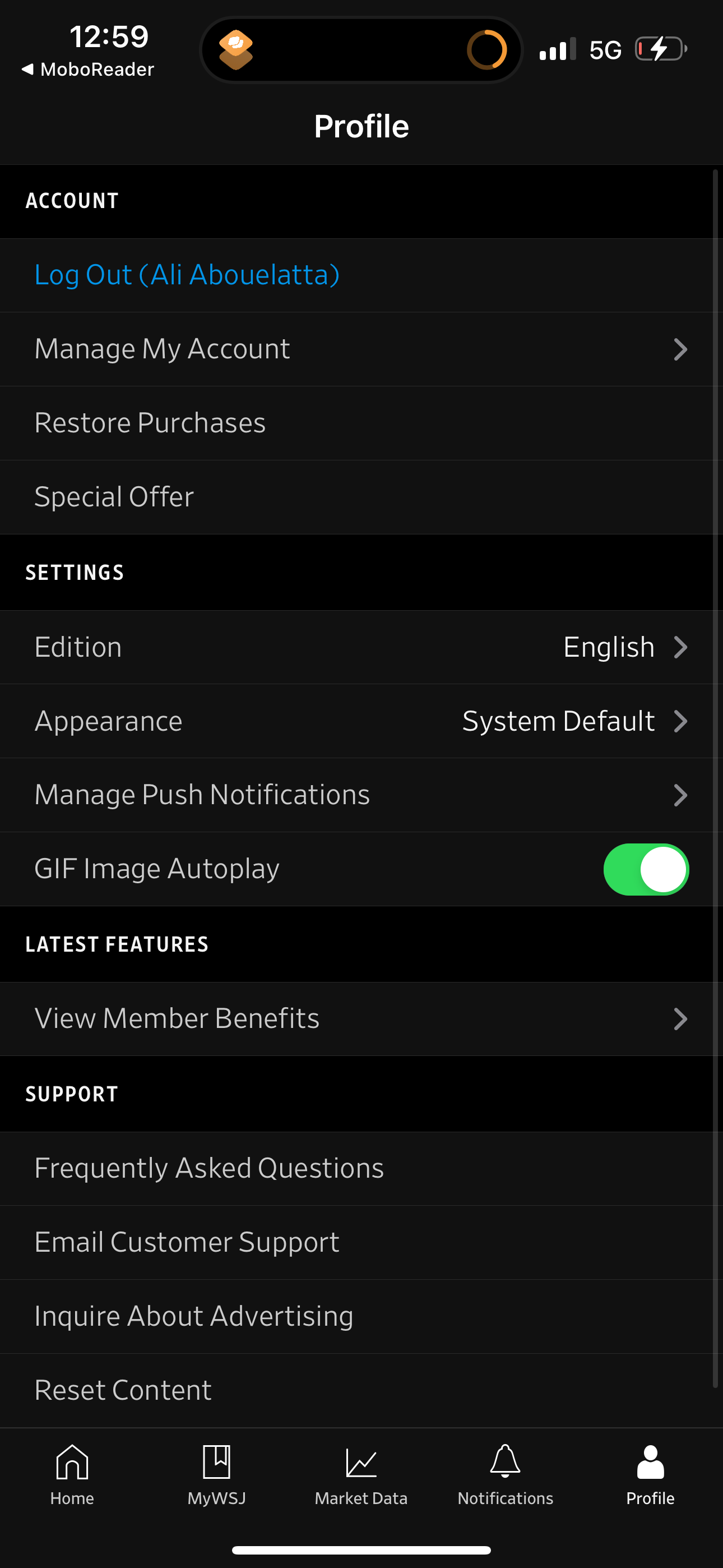Log out of Ali Abouelatta's account
This screenshot has height=1568, width=723.
click(x=187, y=275)
